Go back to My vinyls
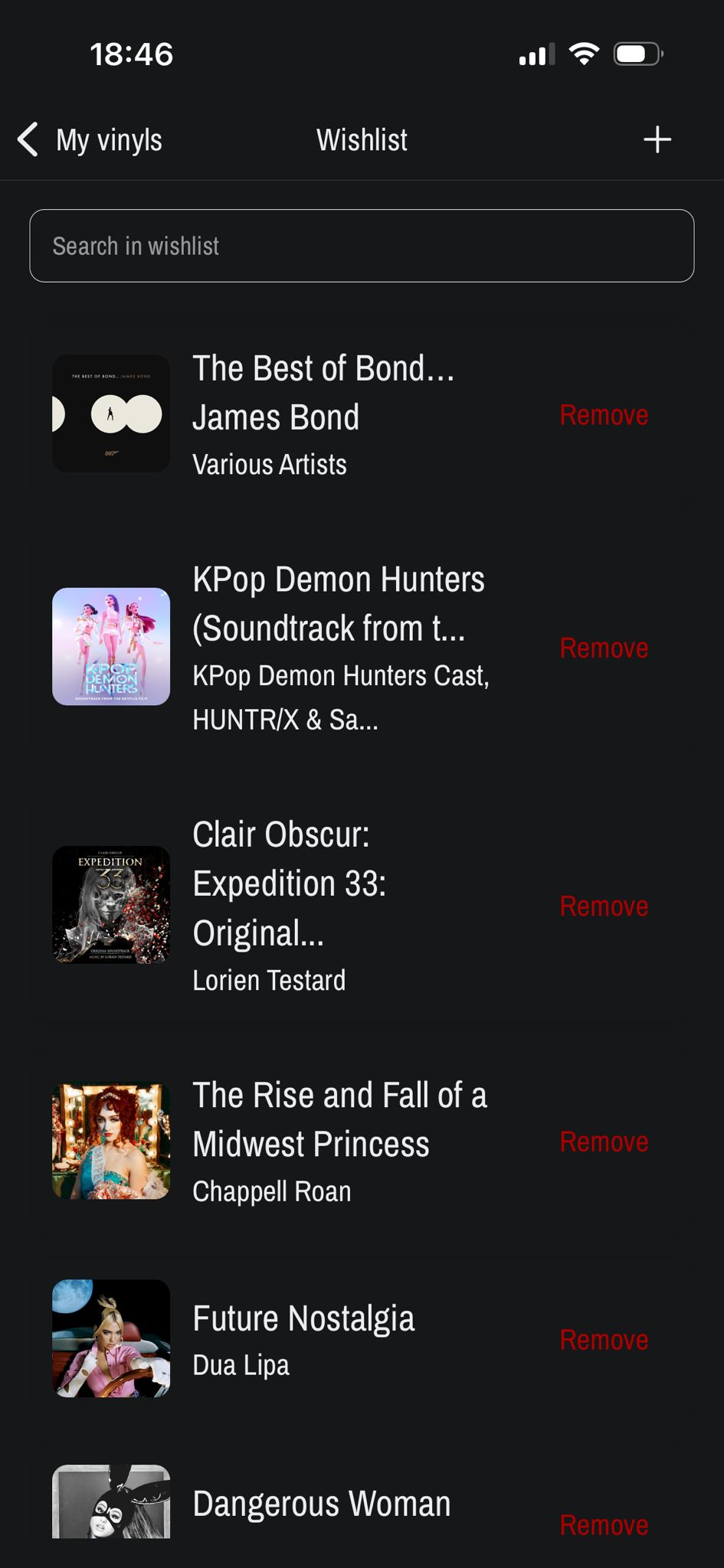The height and width of the screenshot is (1568, 724). tap(108, 139)
